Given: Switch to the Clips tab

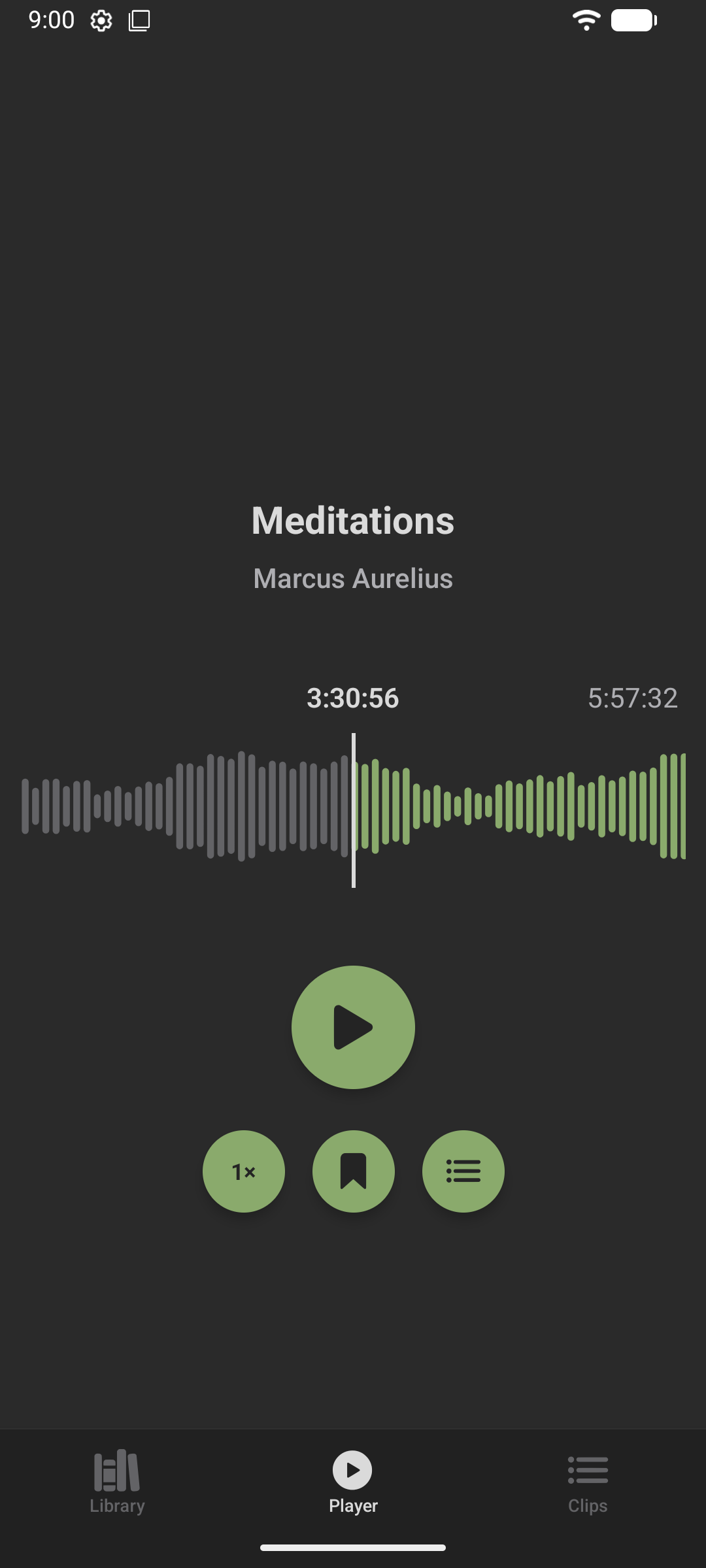Looking at the screenshot, I should pos(588,1482).
